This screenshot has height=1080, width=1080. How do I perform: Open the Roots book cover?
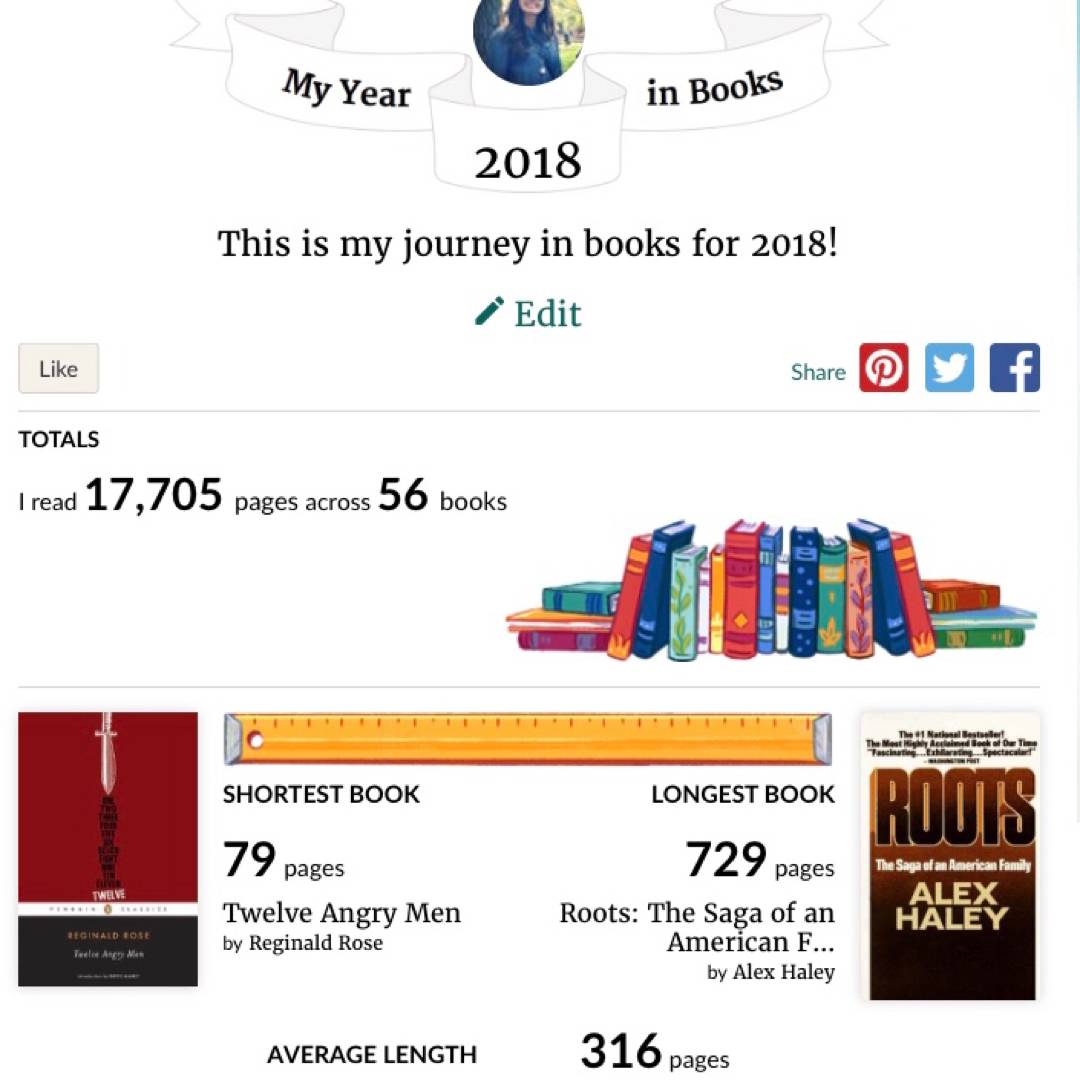point(951,856)
